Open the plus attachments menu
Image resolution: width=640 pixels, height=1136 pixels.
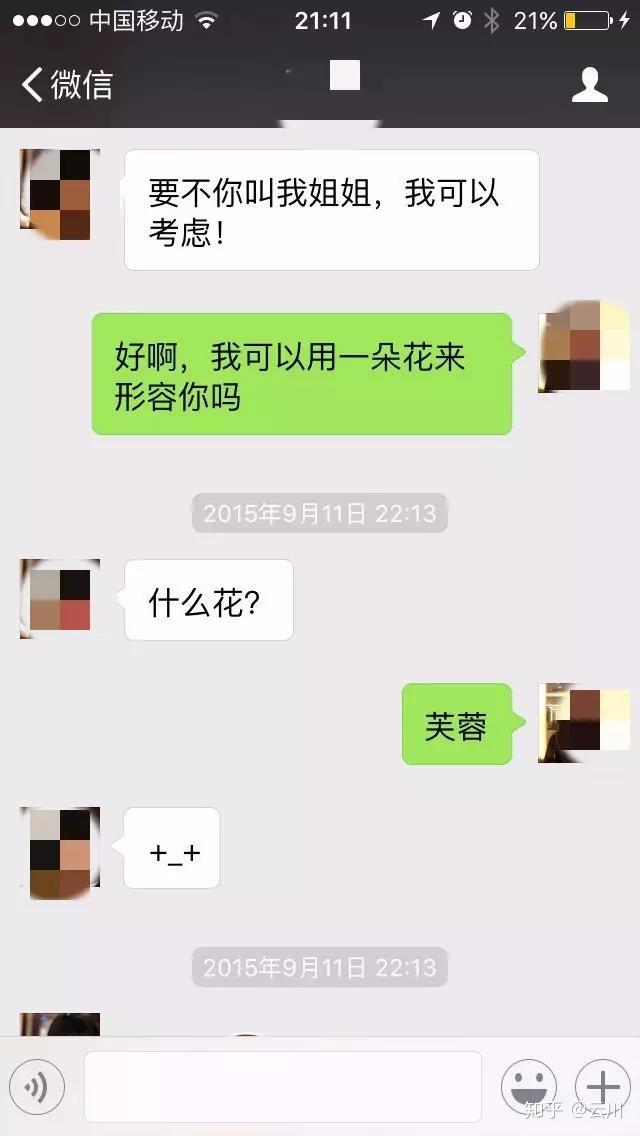[x=602, y=1086]
